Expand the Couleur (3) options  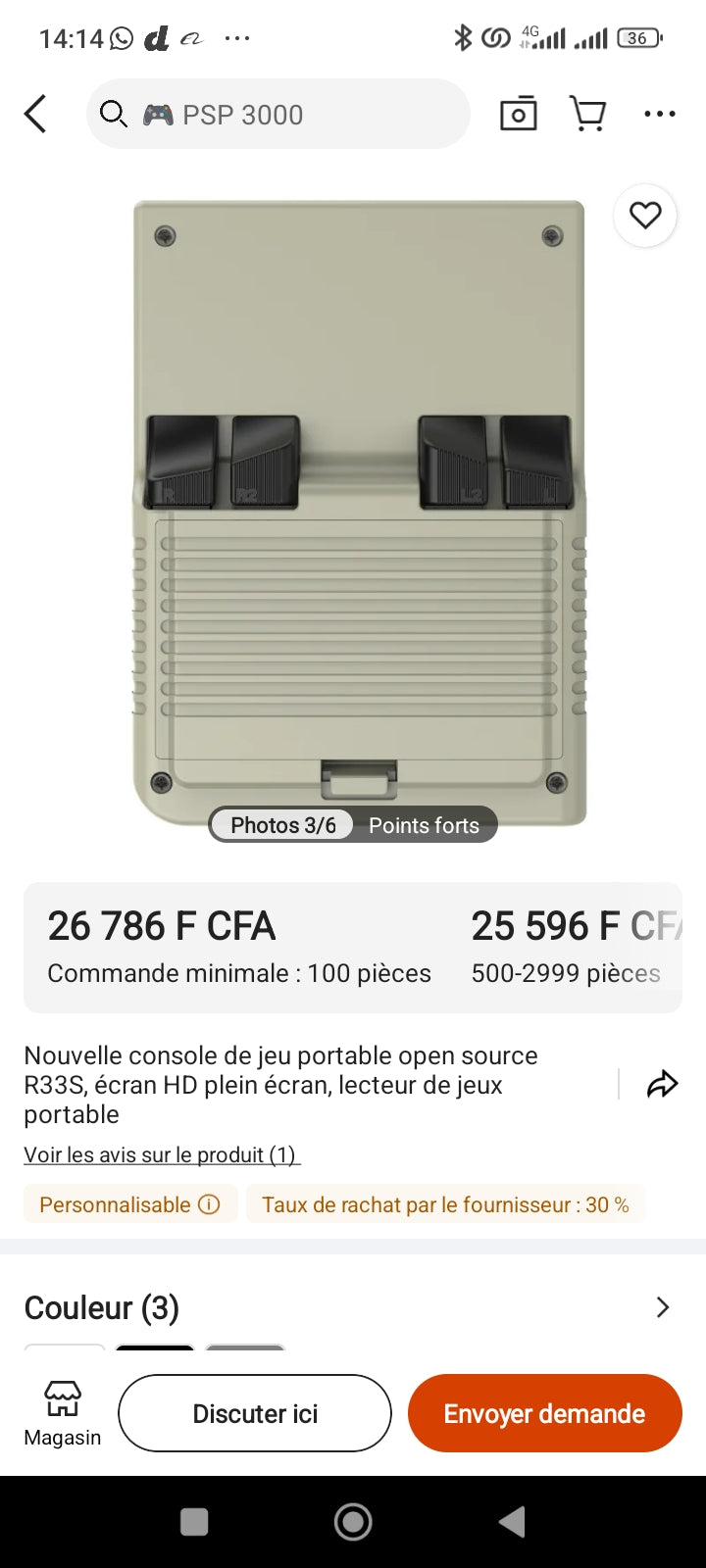tap(662, 1307)
